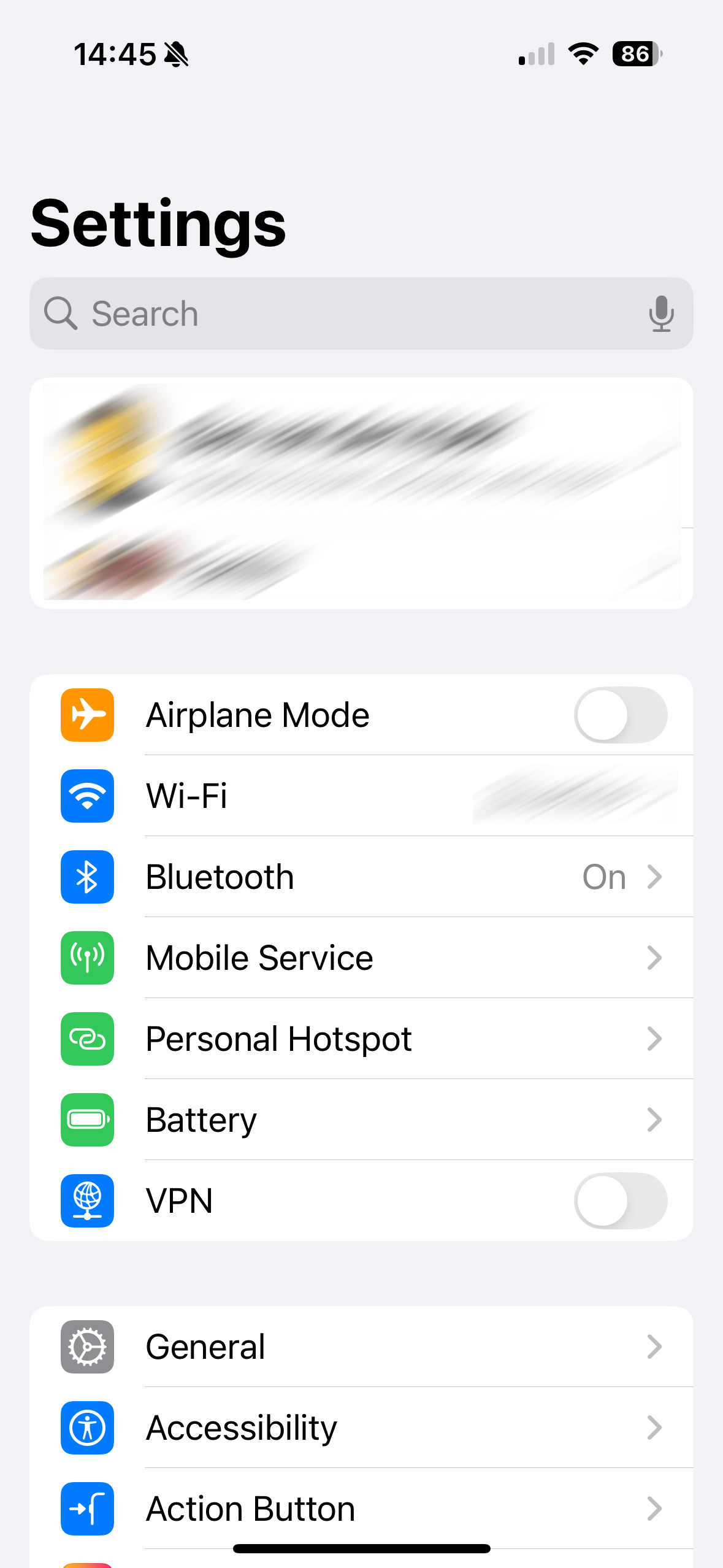This screenshot has width=723, height=1568.
Task: Expand Mobile Service settings
Action: 654,958
